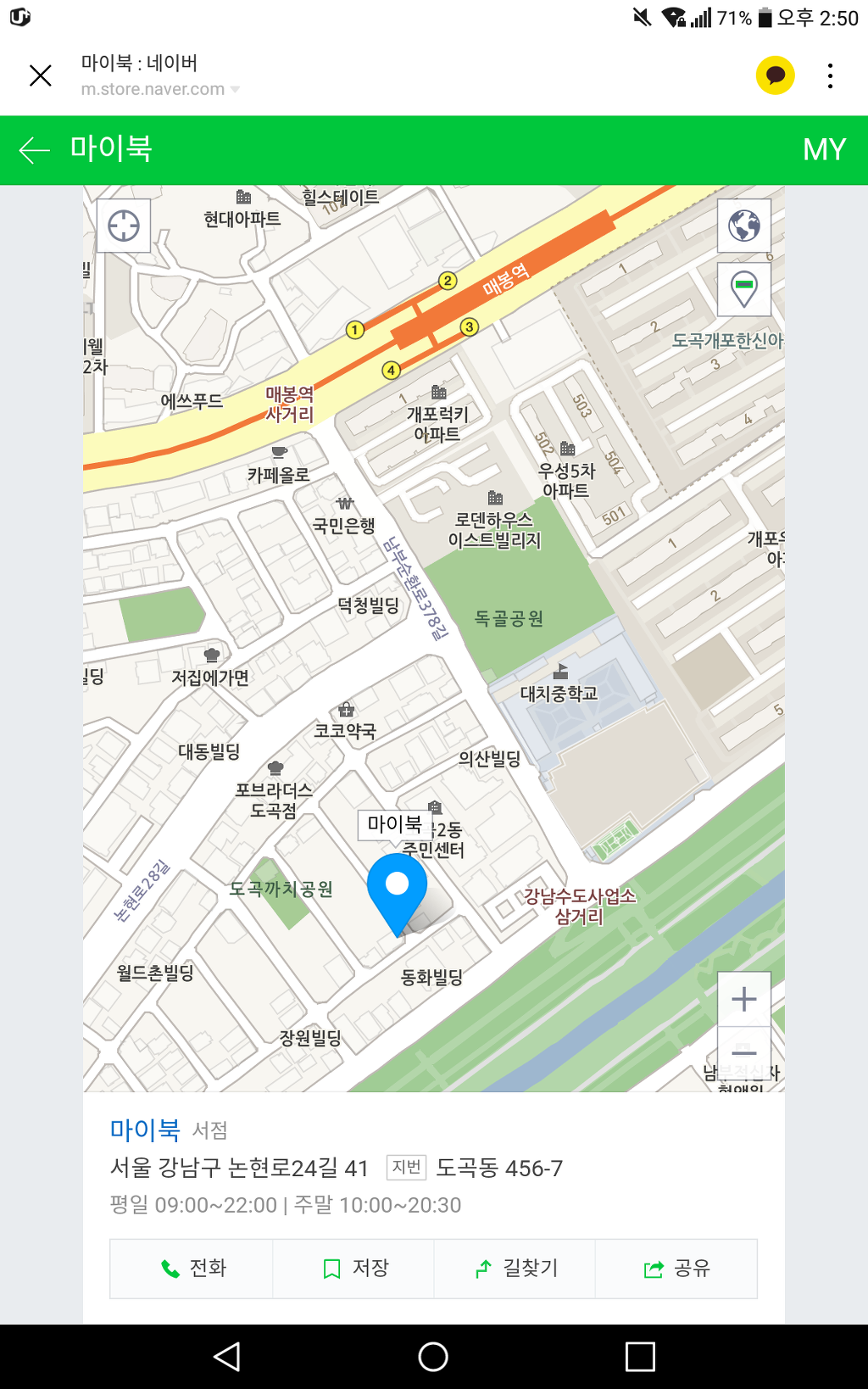The image size is (868, 1389).
Task: Center map on my current location
Action: tap(124, 226)
